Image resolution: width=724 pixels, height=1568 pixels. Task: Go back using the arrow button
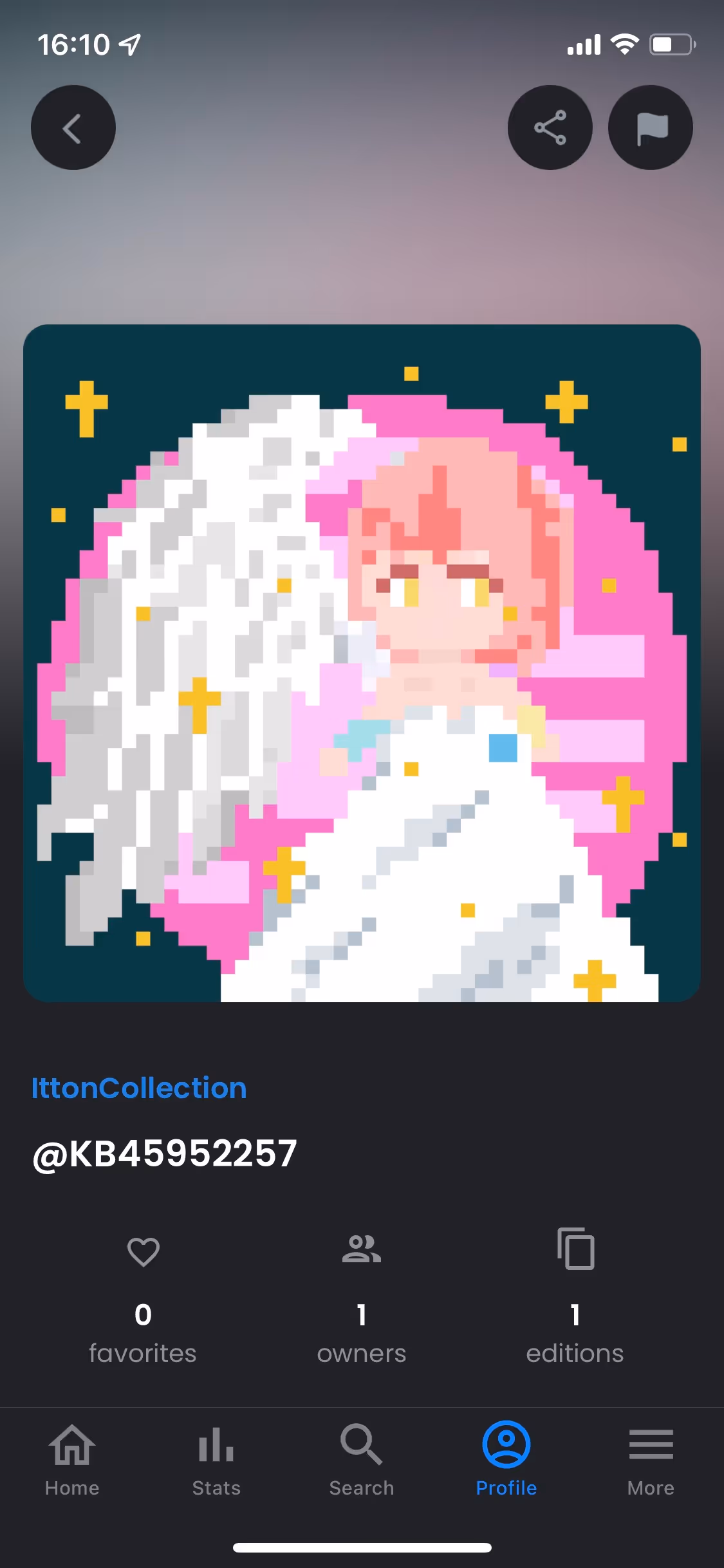click(73, 127)
